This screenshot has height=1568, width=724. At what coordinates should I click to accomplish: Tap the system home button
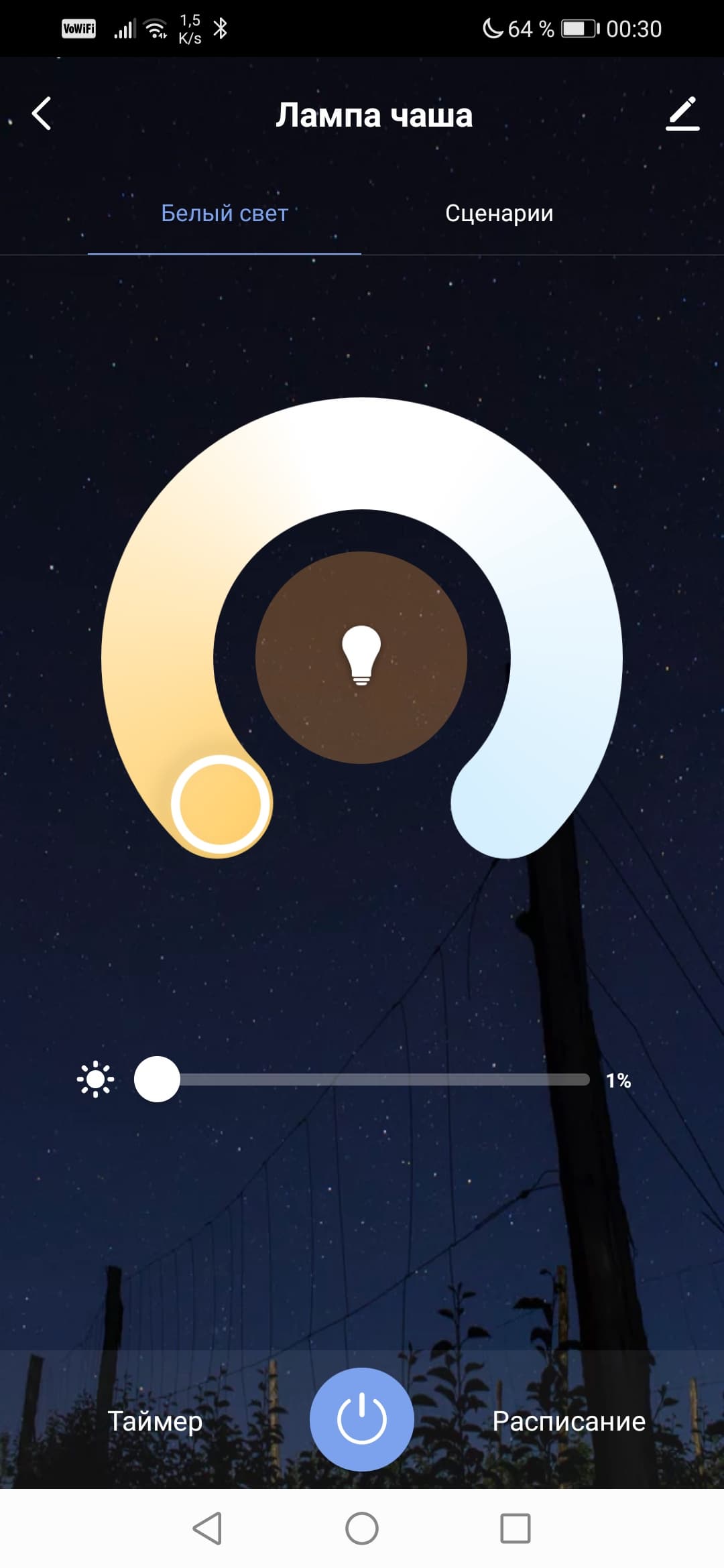[361, 1528]
